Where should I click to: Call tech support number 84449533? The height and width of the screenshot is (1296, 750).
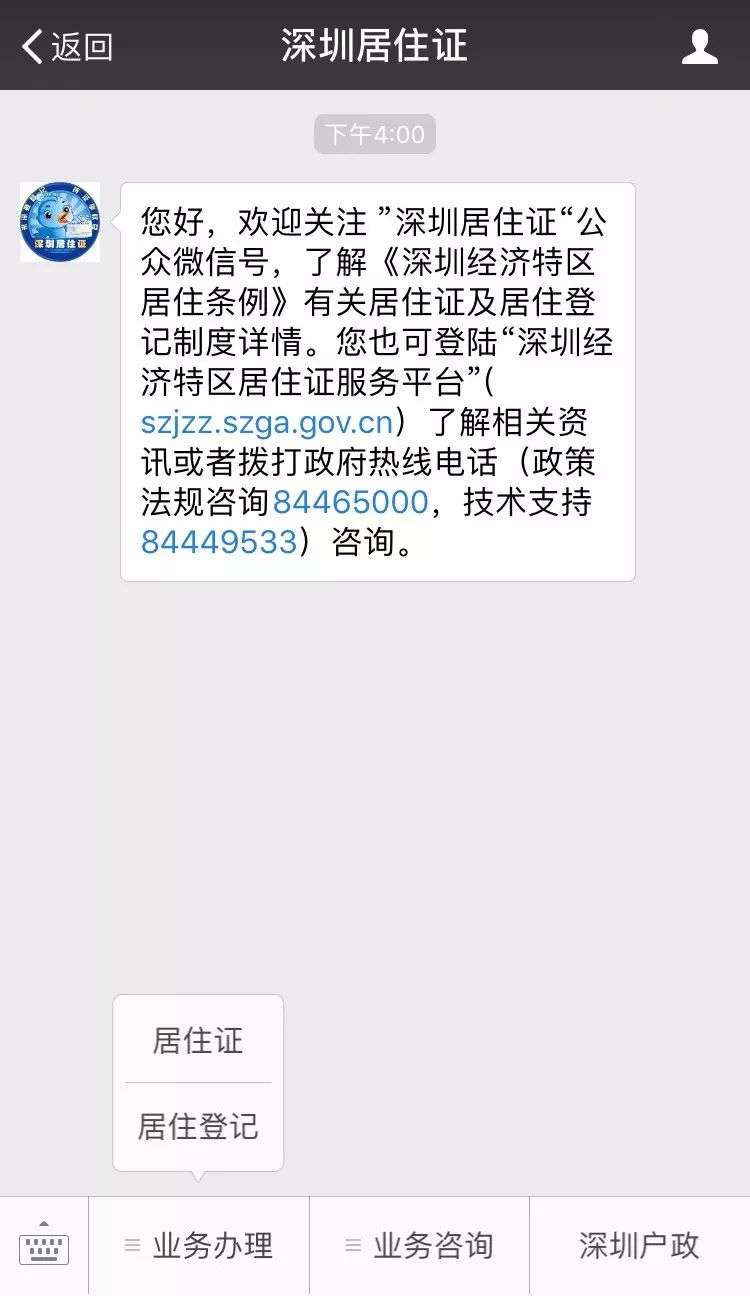[x=219, y=542]
